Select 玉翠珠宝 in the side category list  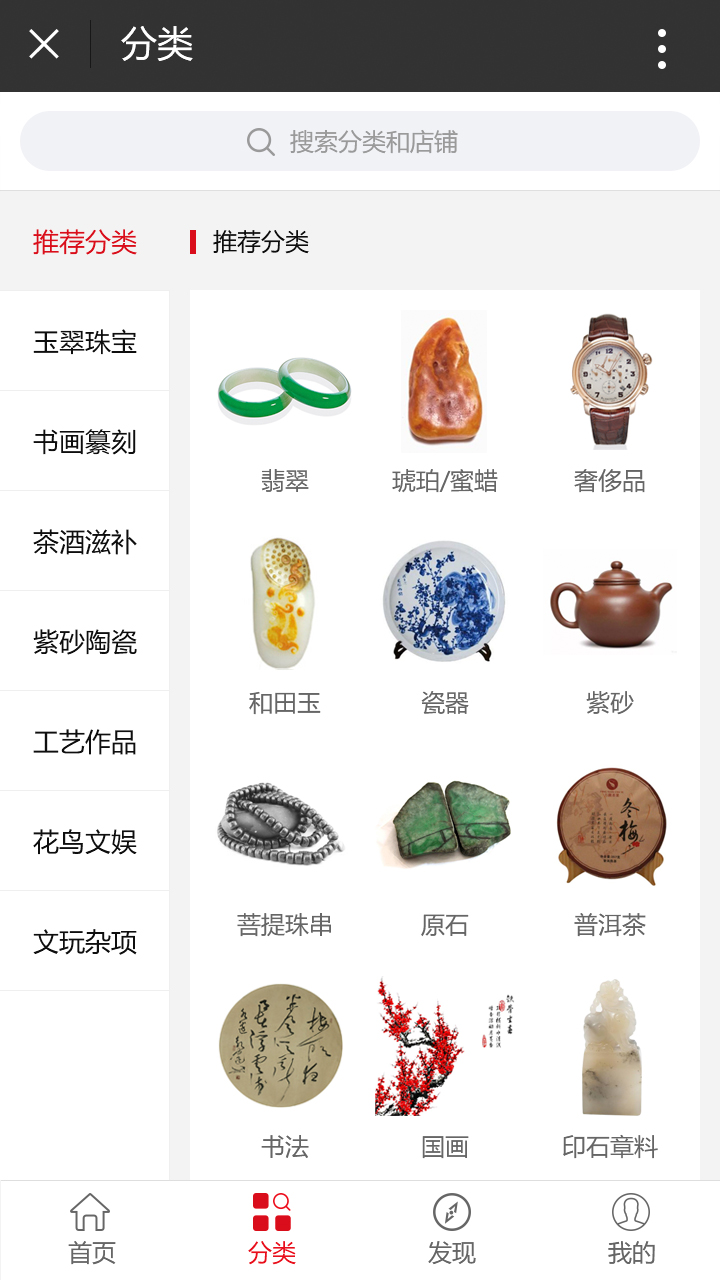coord(85,341)
